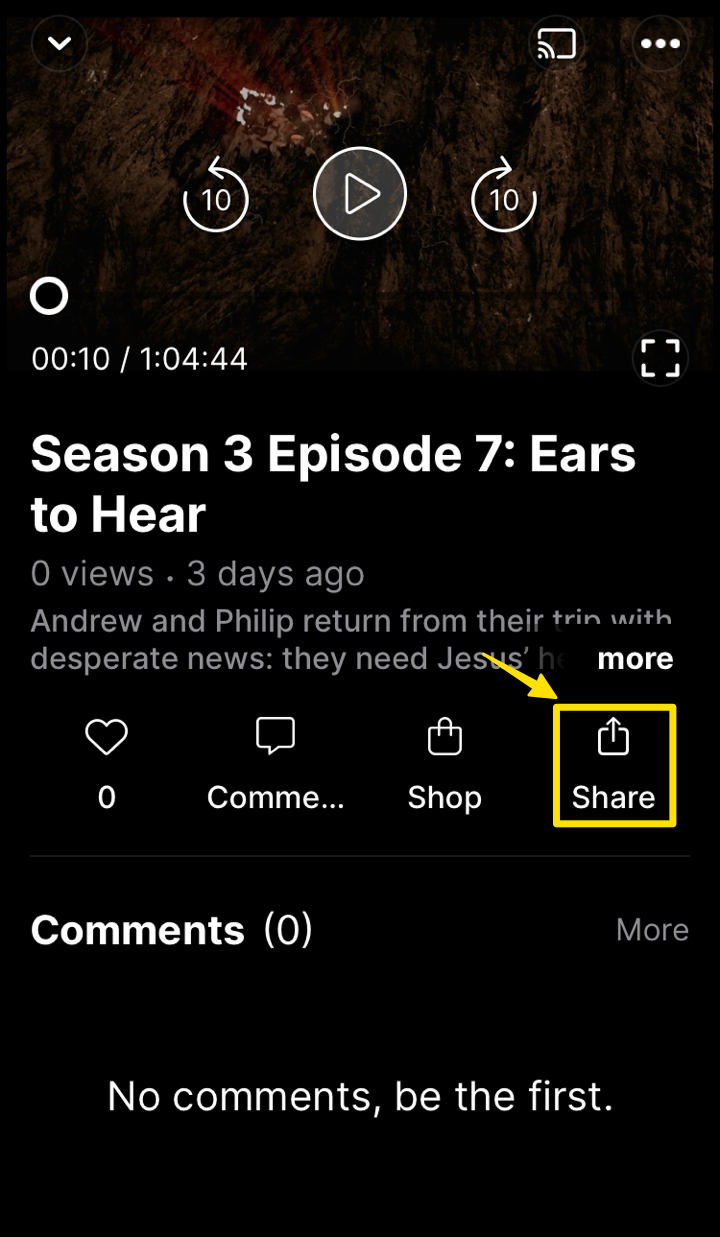Share this episode
This screenshot has height=1237, width=720.
click(614, 764)
